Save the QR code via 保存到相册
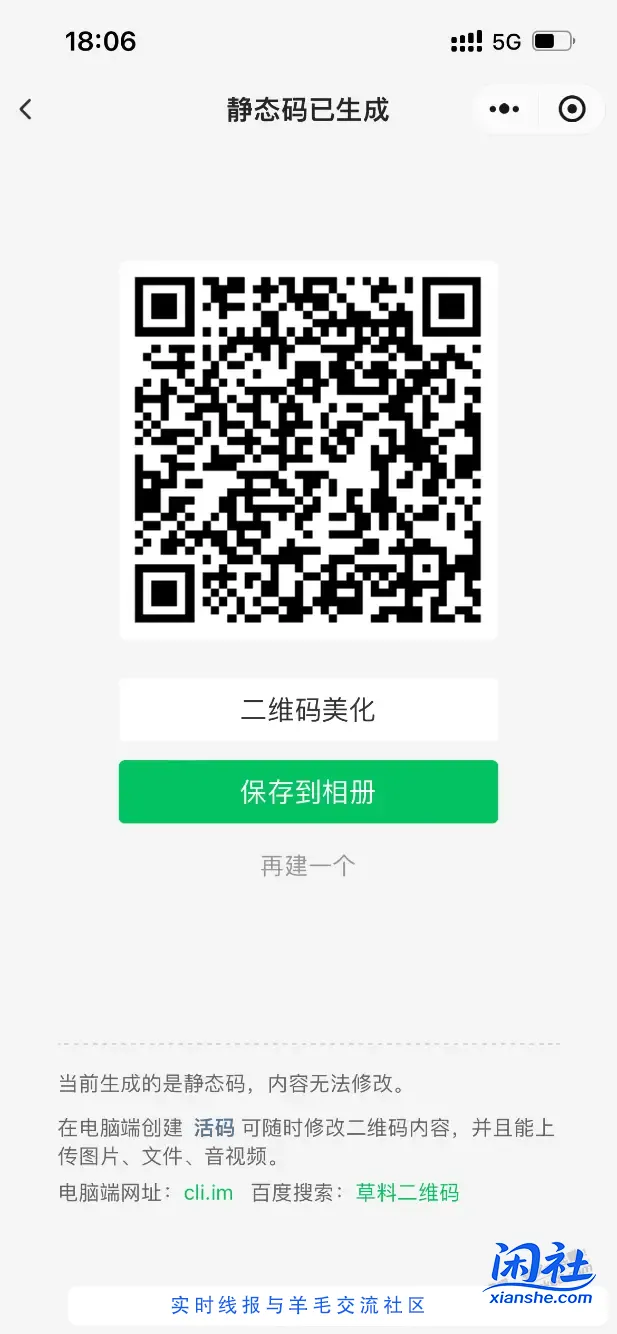Image resolution: width=617 pixels, height=1334 pixels. [308, 792]
